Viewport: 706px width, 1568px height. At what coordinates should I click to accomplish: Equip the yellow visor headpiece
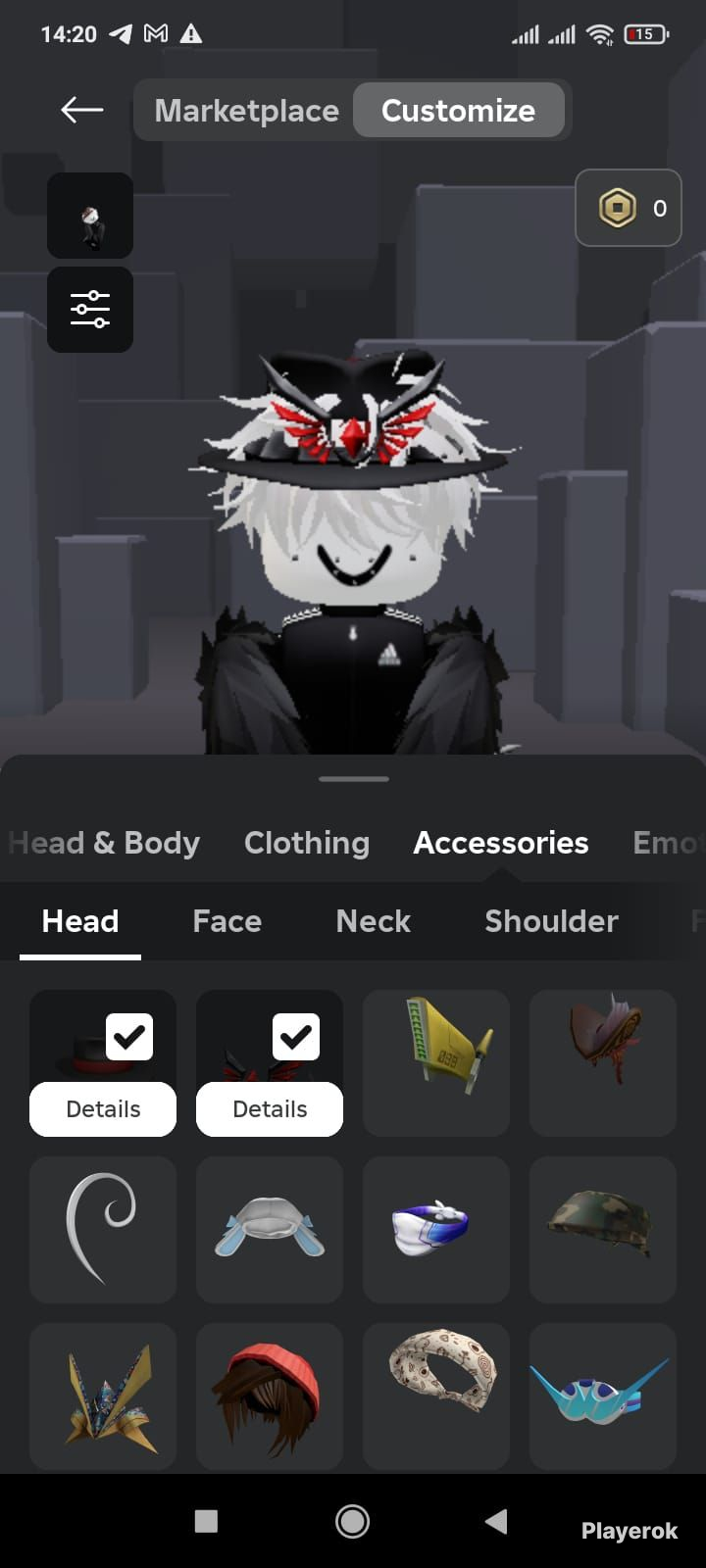(x=436, y=1063)
